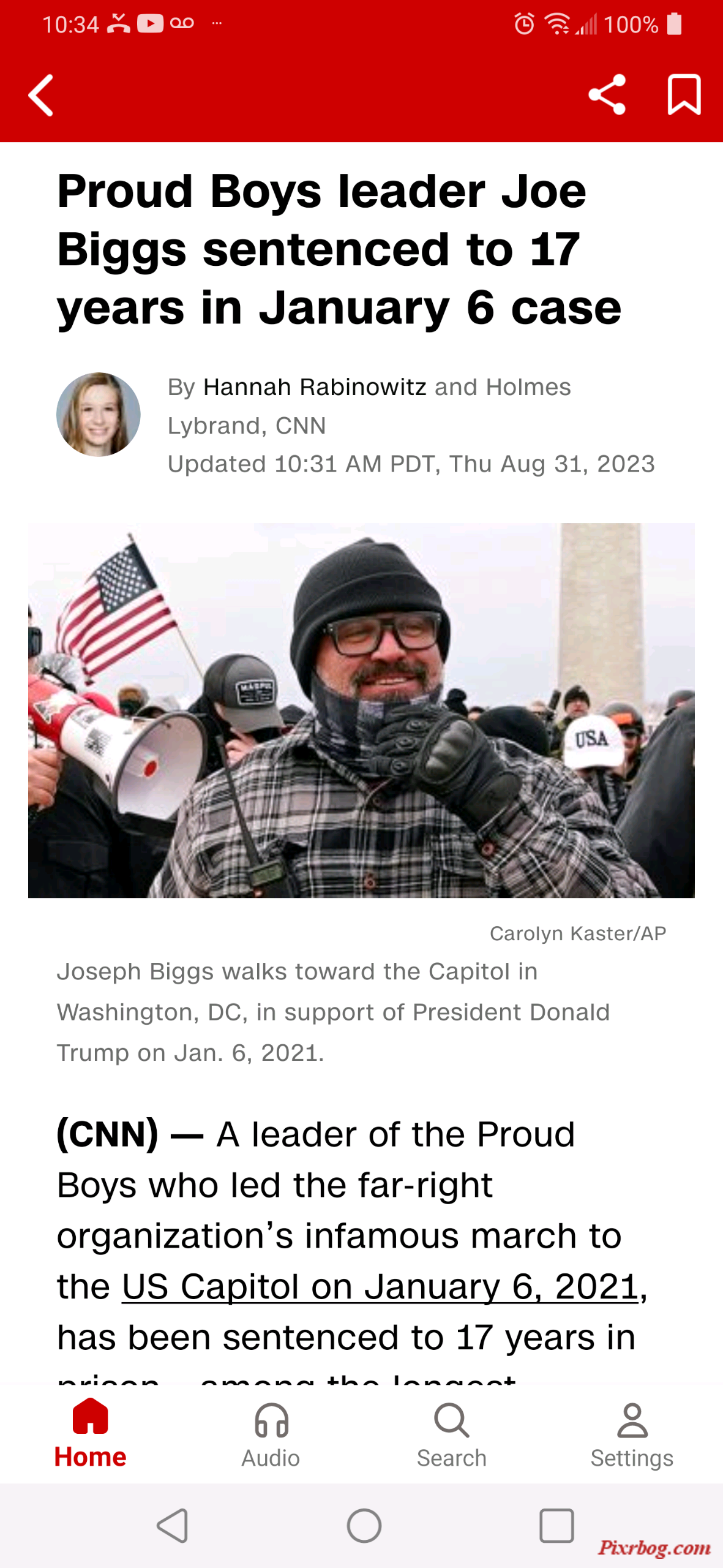Tap the system back button
The height and width of the screenshot is (1568, 723).
tap(173, 1525)
